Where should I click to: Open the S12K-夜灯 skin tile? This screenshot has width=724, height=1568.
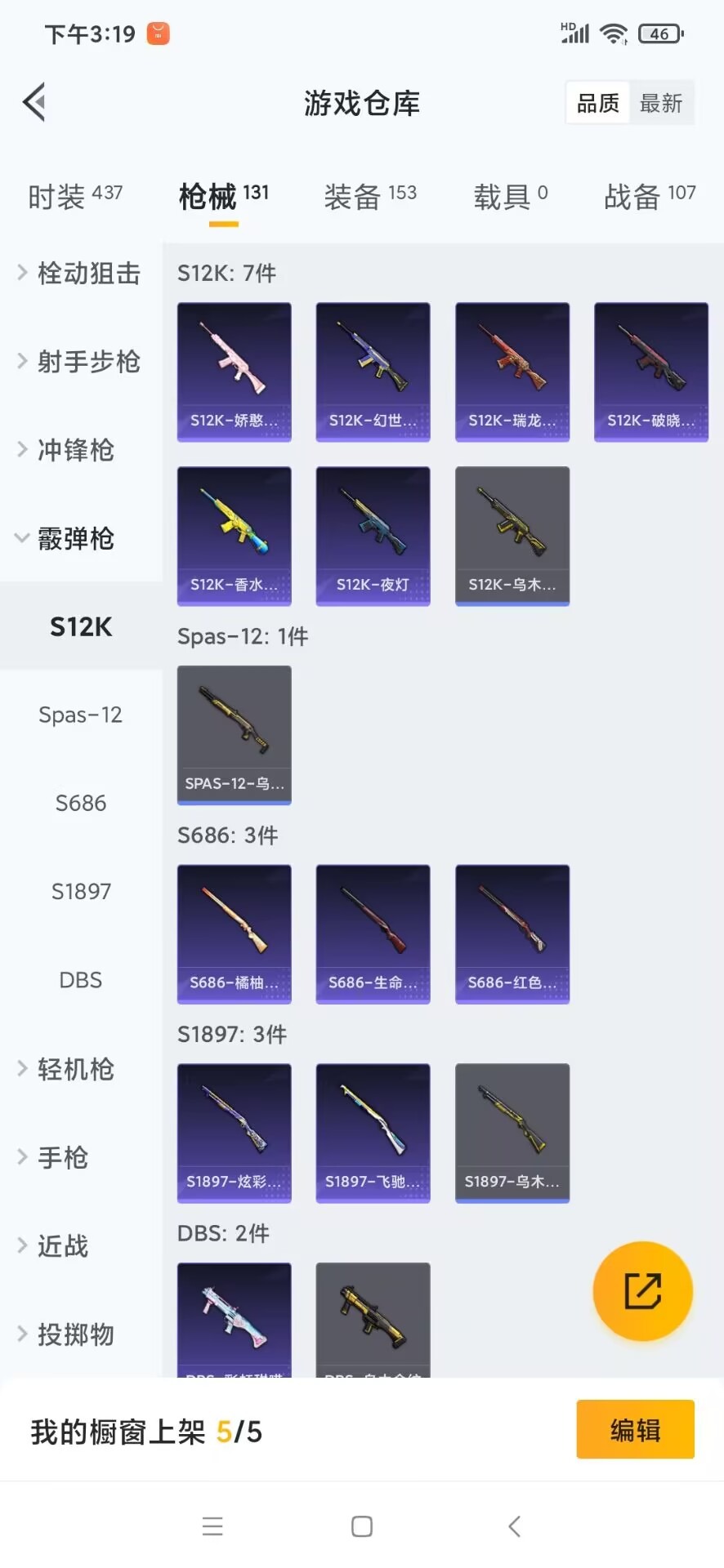click(373, 536)
